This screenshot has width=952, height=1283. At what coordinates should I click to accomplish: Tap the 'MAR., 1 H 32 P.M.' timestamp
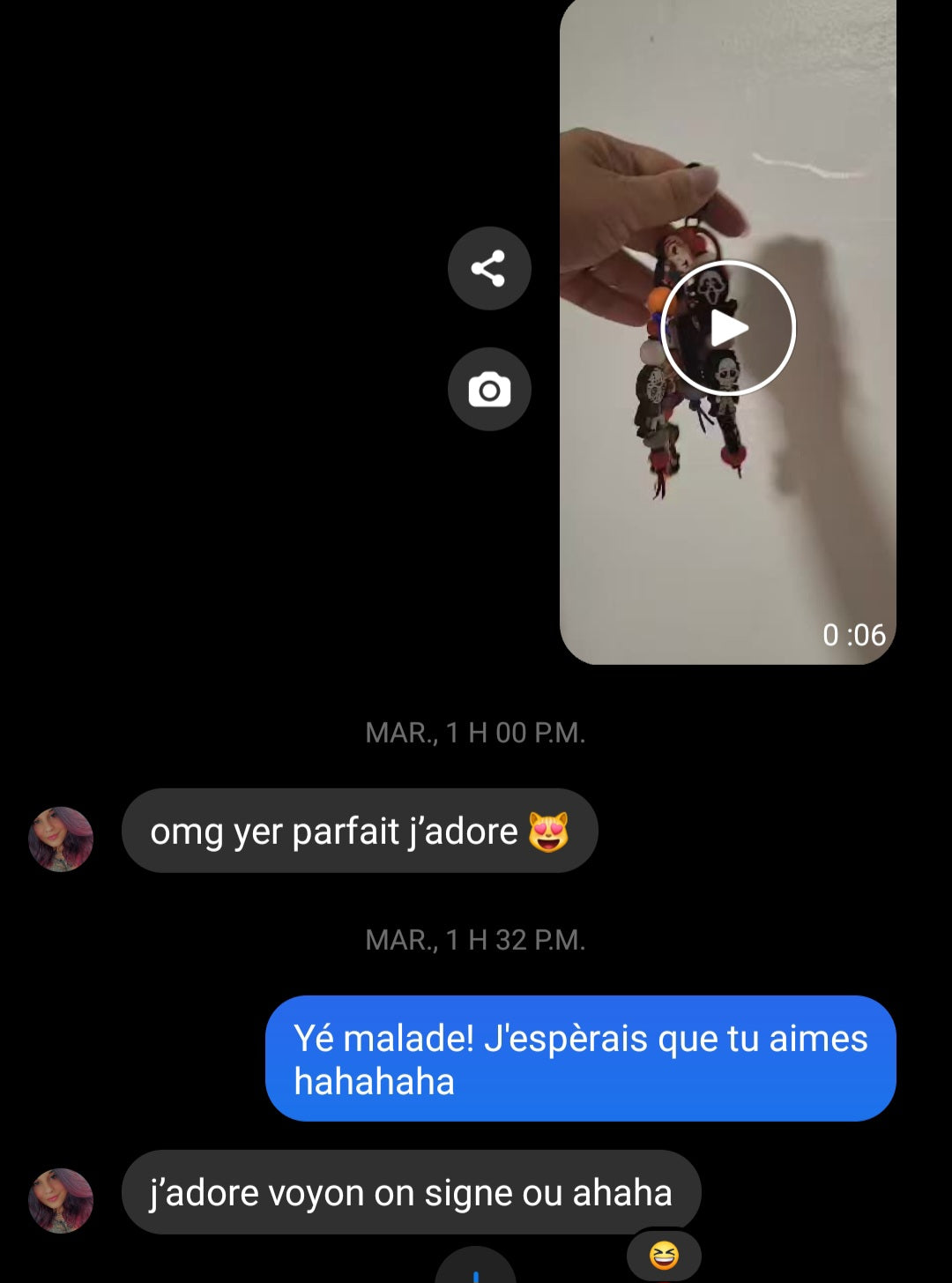476,940
